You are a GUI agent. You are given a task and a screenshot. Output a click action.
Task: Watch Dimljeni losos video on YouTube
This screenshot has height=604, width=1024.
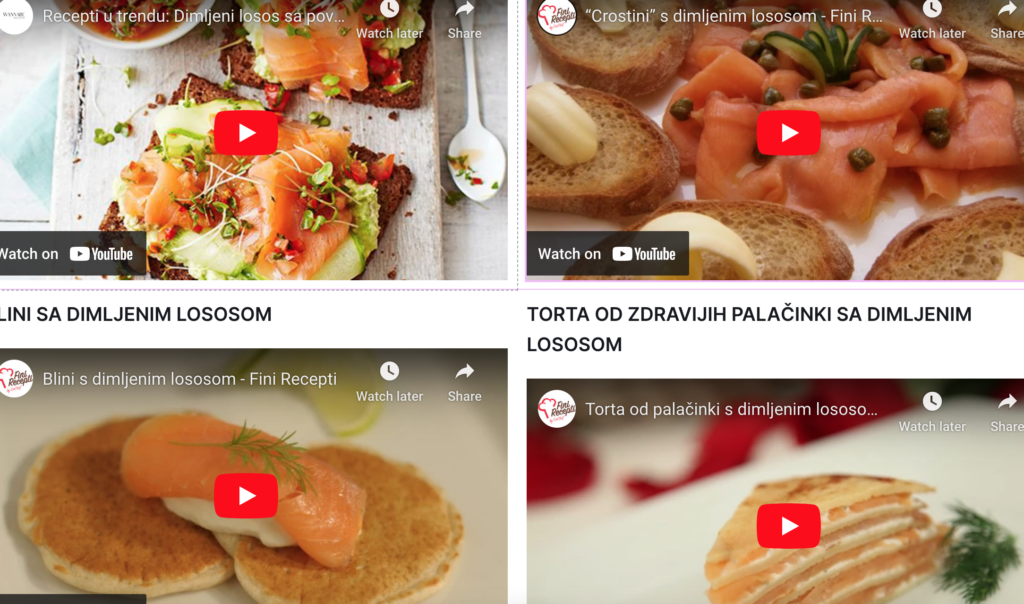coord(70,254)
